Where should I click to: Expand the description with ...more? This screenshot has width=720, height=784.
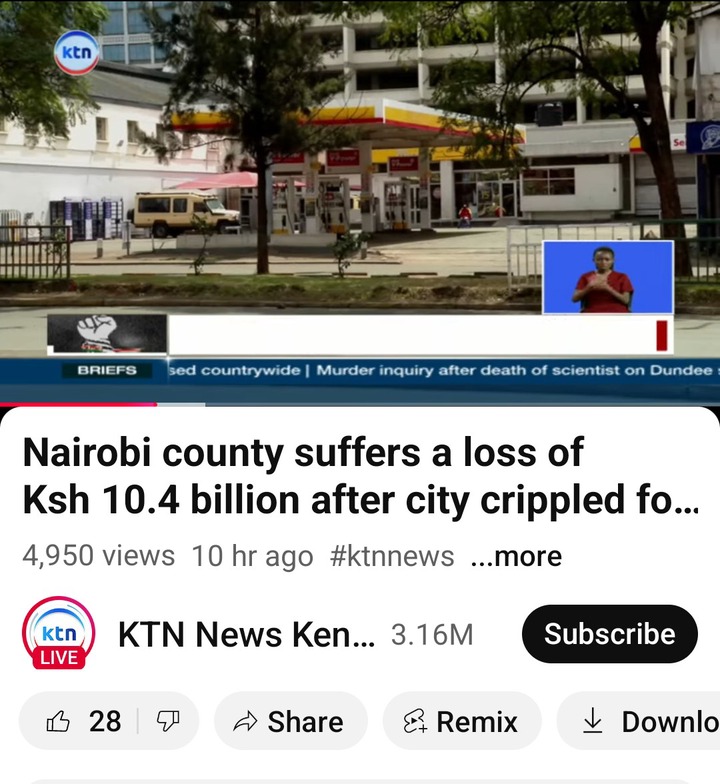pos(516,556)
